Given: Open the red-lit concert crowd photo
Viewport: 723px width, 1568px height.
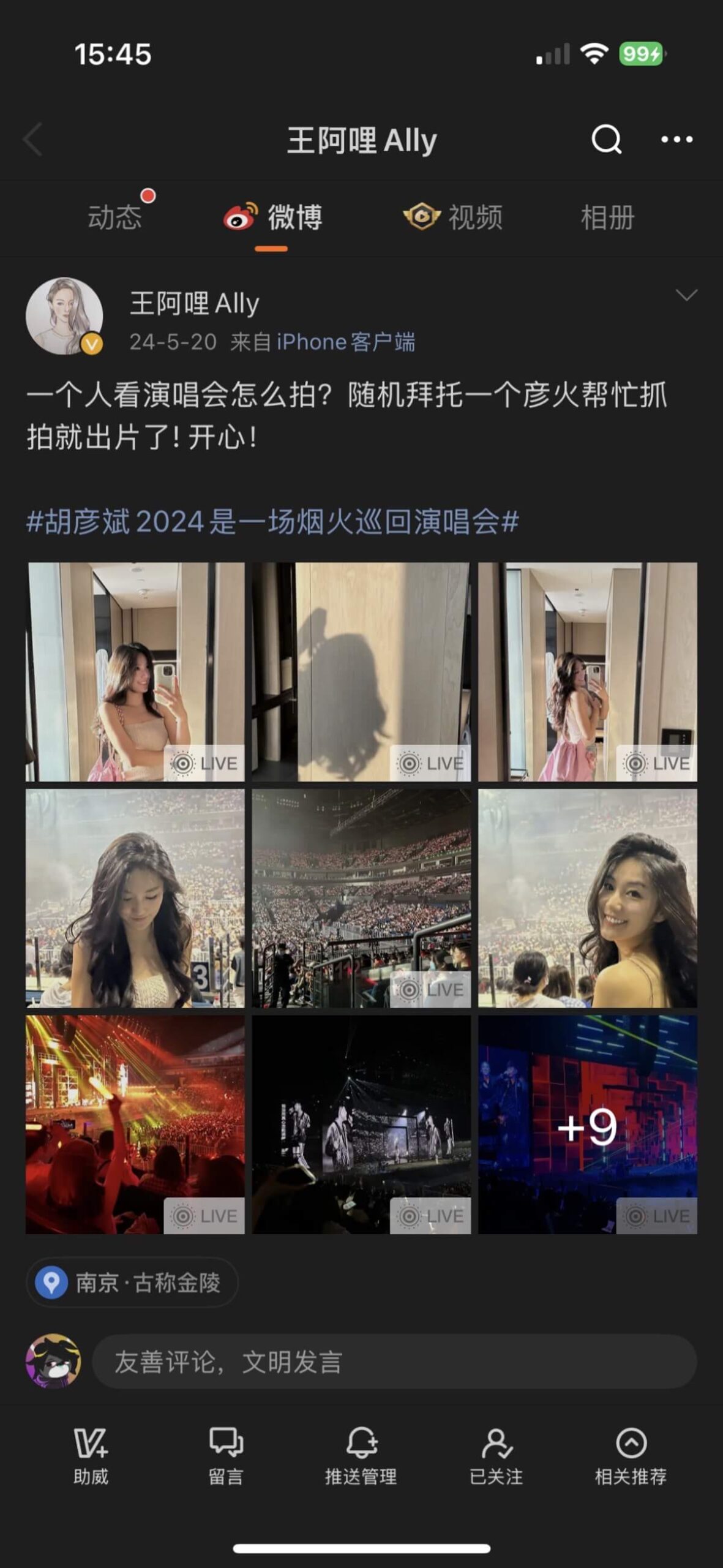Looking at the screenshot, I should 135,1125.
